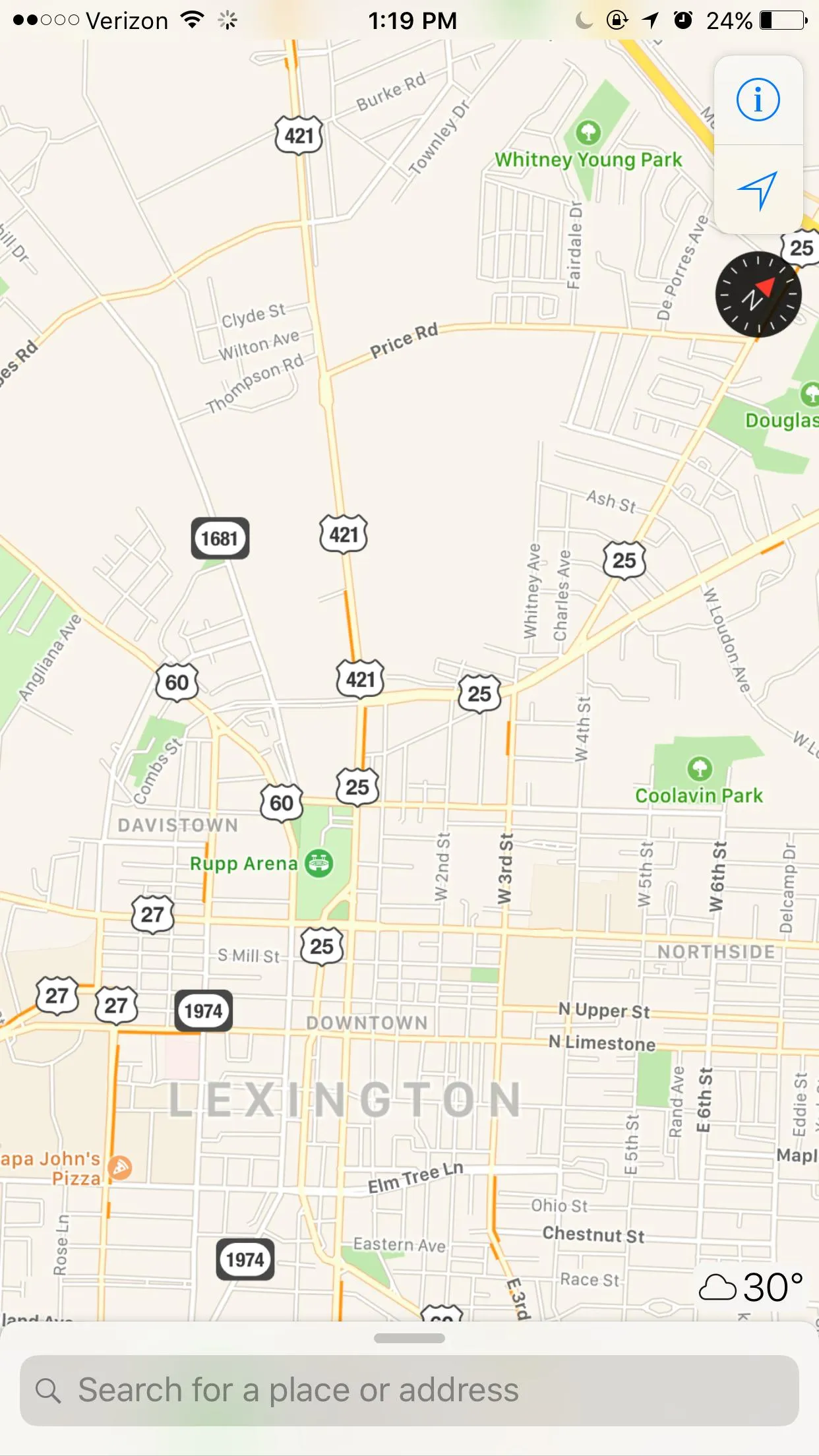Open Papa John's Pizza map pin
This screenshot has width=819, height=1456.
click(120, 1168)
